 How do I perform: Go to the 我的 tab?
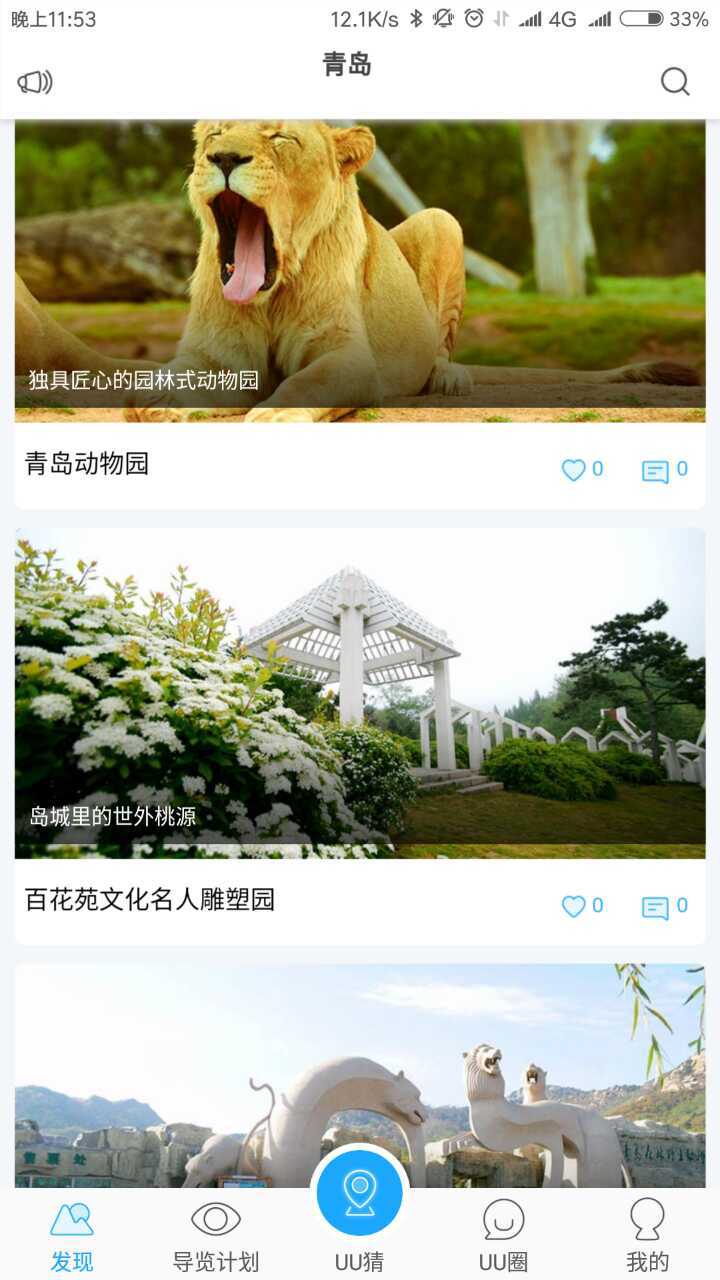pyautogui.click(x=647, y=1236)
